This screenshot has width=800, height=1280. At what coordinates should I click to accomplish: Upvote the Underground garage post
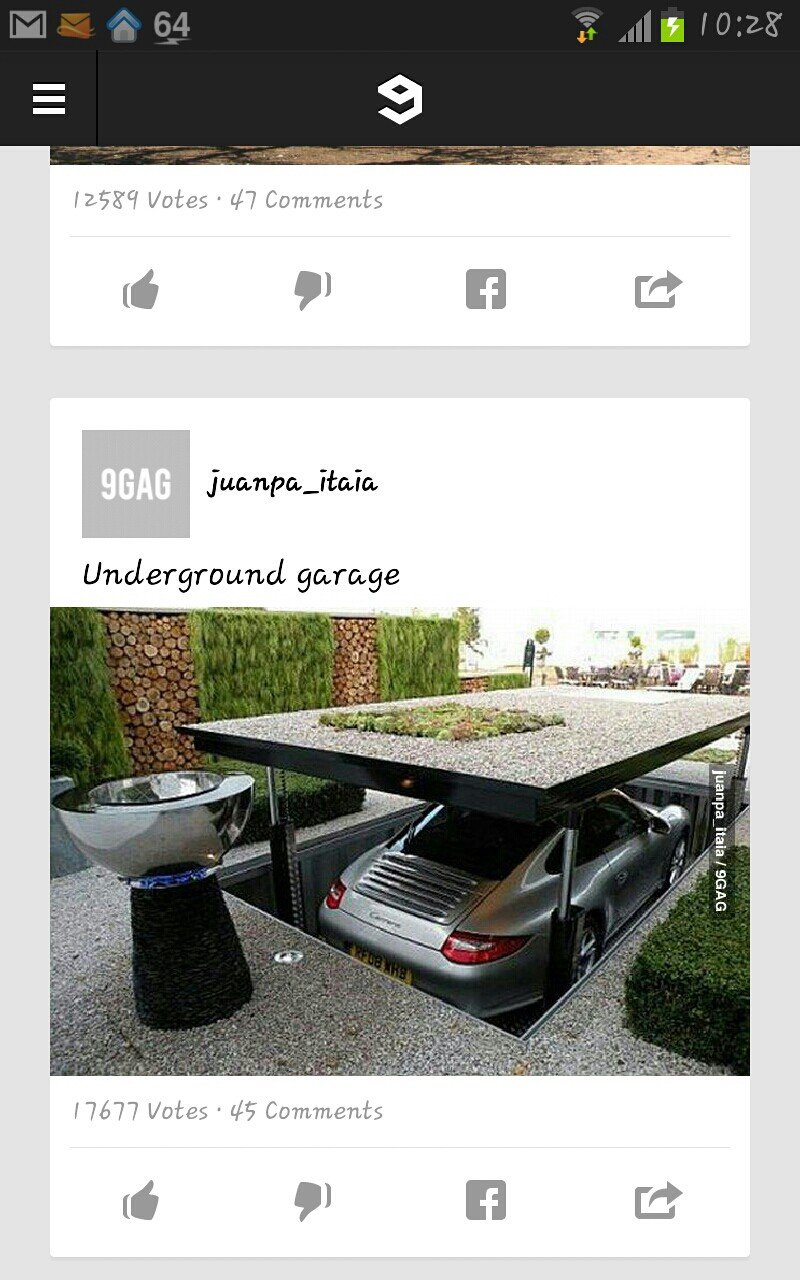(x=141, y=1200)
